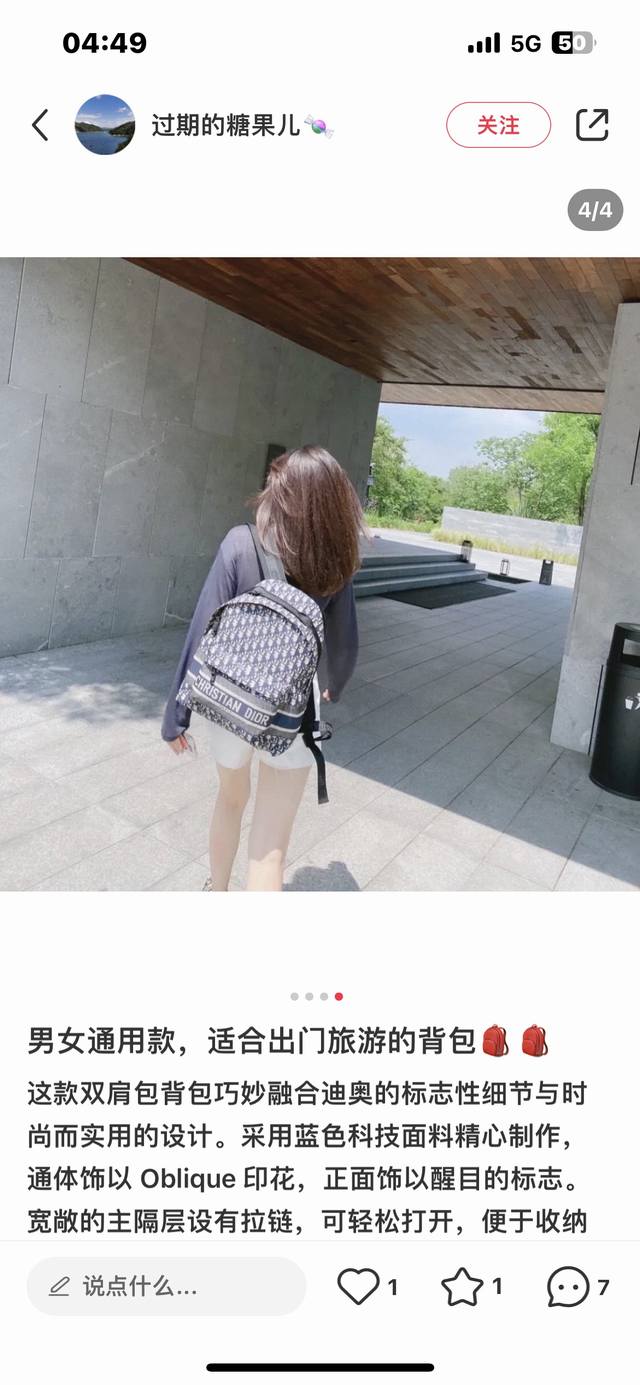Open 过期的糖果儿 profile avatar
Screen dimensions: 640x1385
click(105, 125)
